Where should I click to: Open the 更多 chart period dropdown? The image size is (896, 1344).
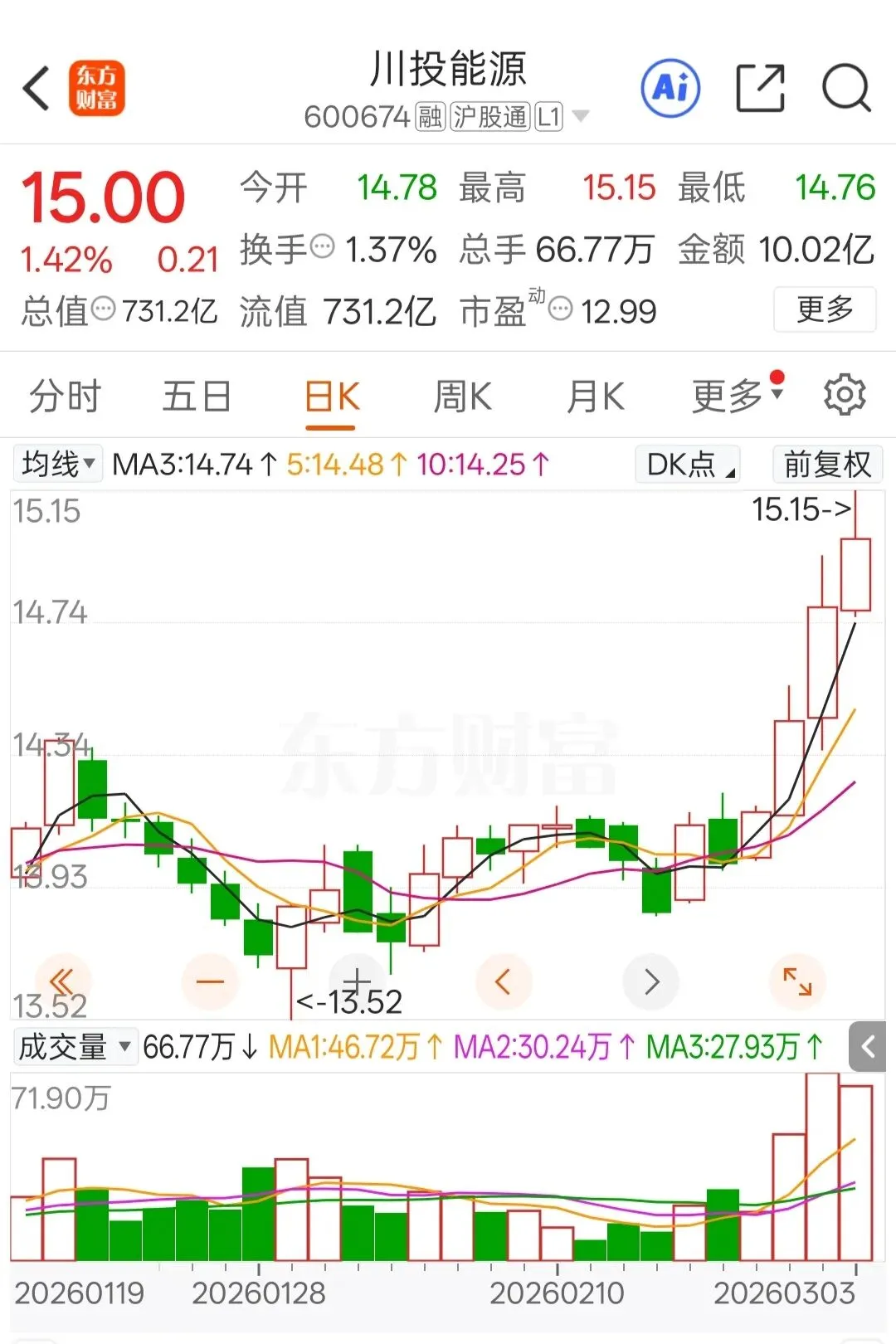[738, 395]
